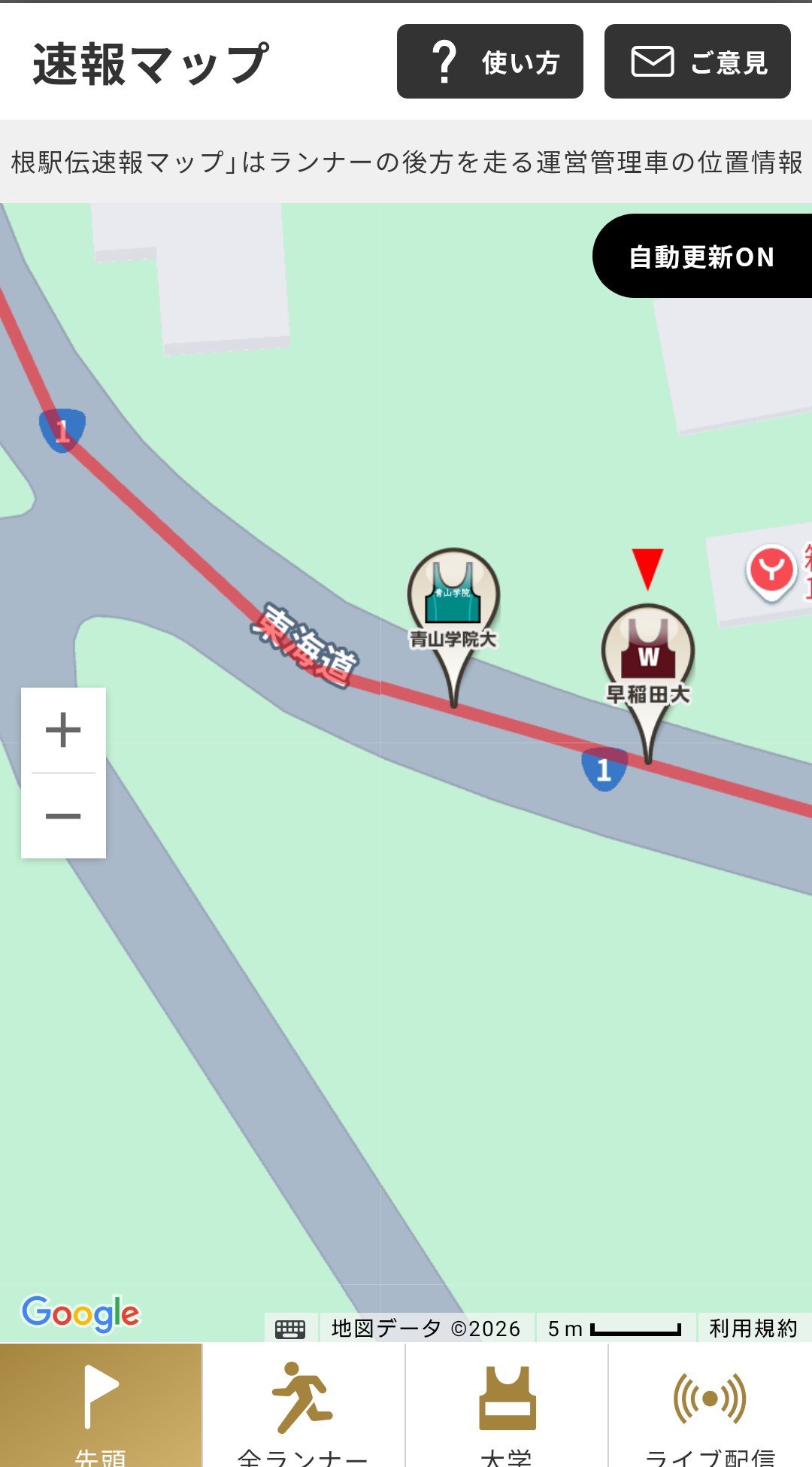Viewport: 812px width, 1467px height.
Task: Switch to the 全ランナー tab
Action: (303, 1405)
